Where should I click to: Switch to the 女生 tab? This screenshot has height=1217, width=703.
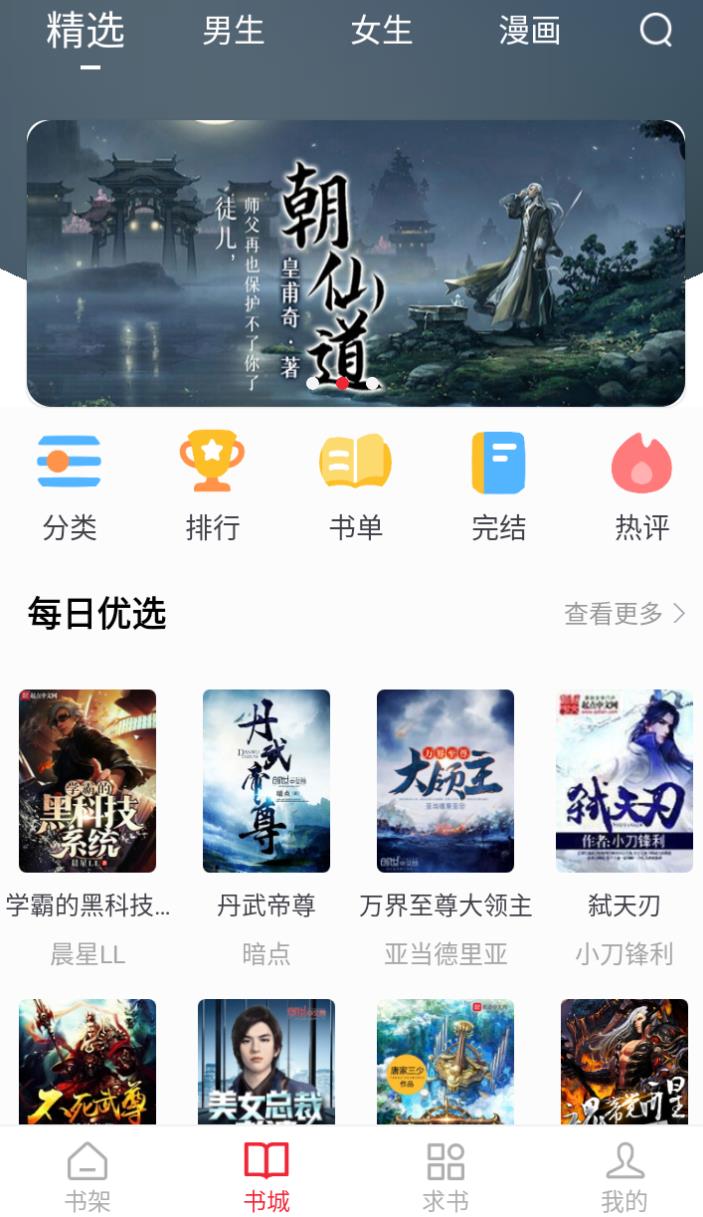[x=381, y=31]
